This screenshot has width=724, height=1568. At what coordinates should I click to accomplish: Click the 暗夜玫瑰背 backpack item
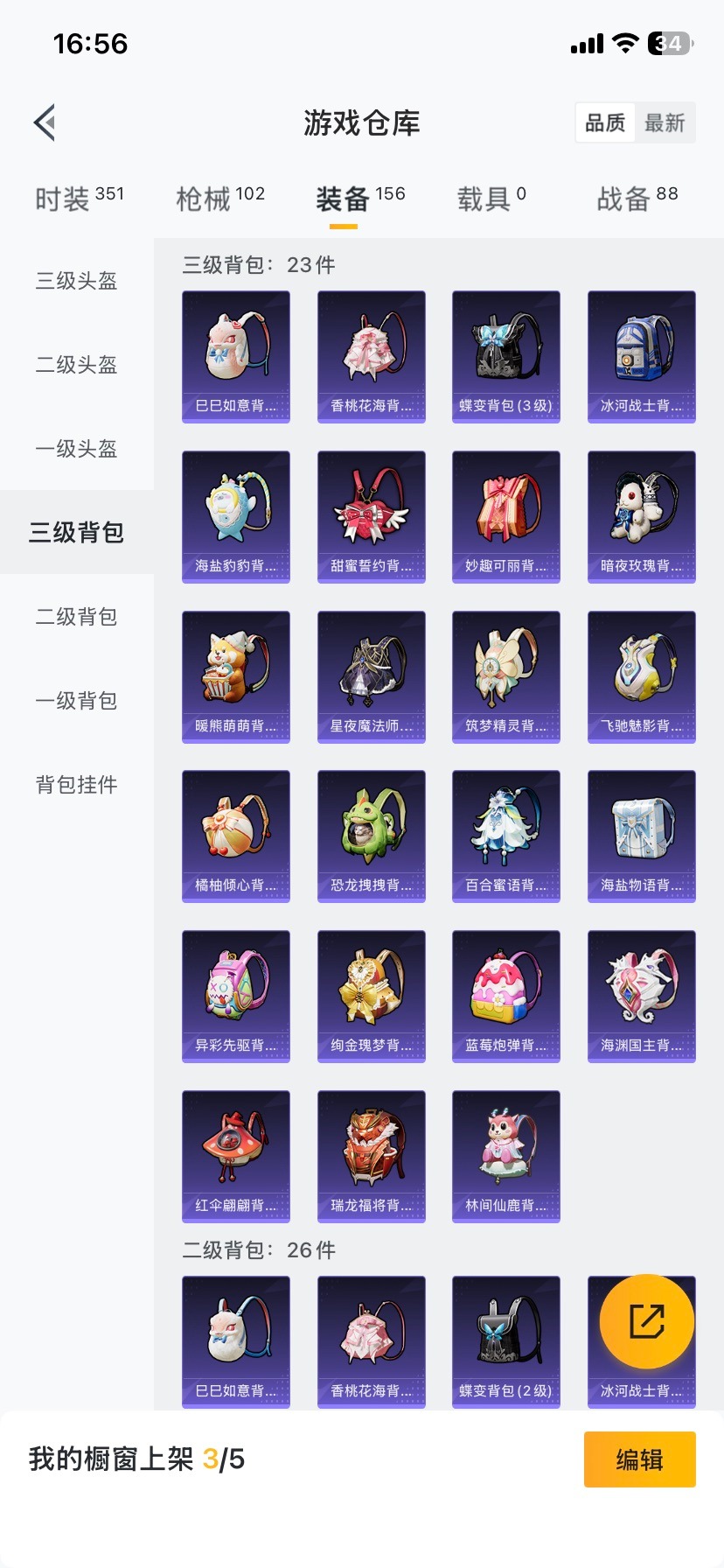641,516
